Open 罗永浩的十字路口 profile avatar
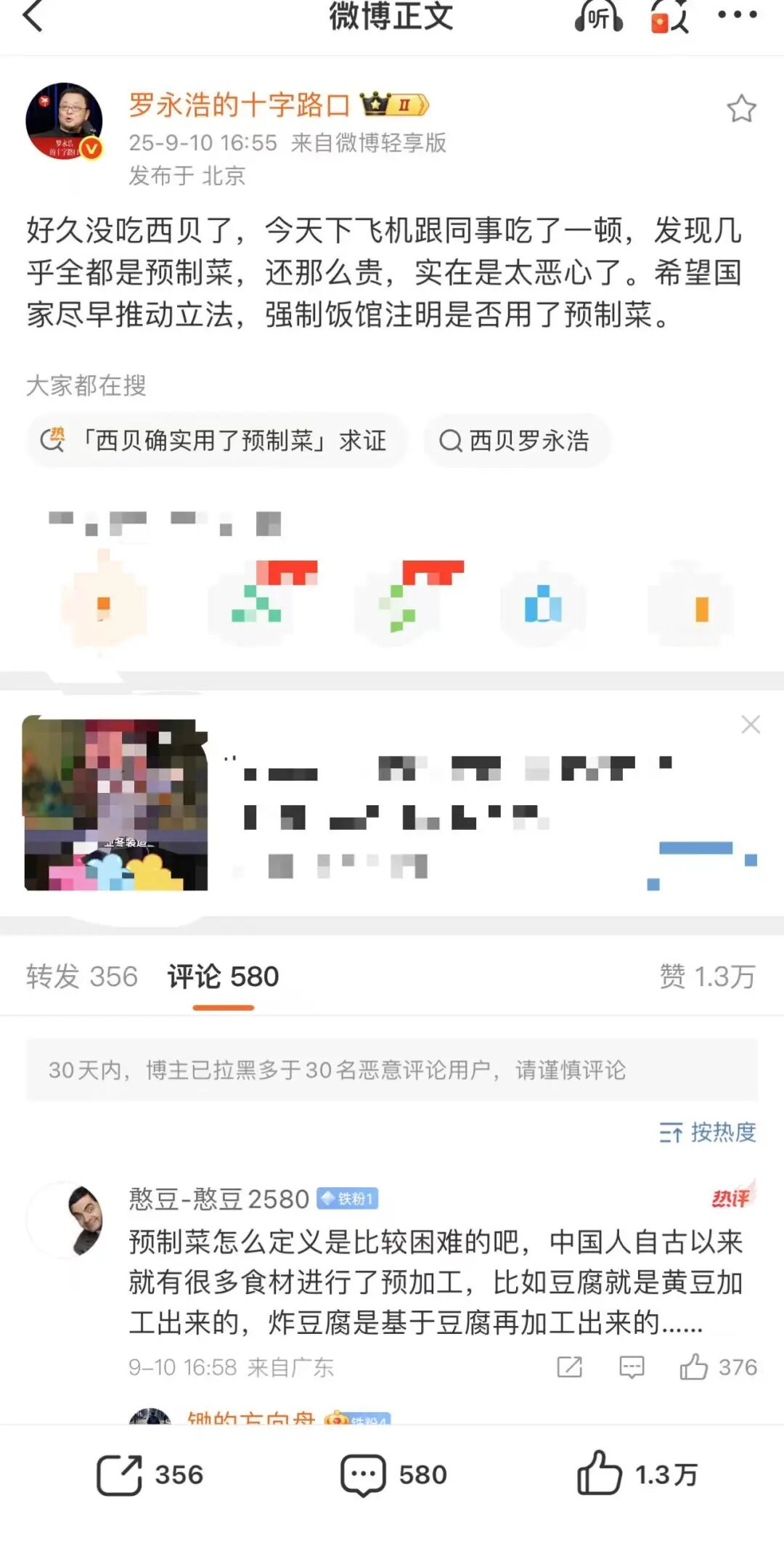The height and width of the screenshot is (1543, 784). tap(64, 121)
